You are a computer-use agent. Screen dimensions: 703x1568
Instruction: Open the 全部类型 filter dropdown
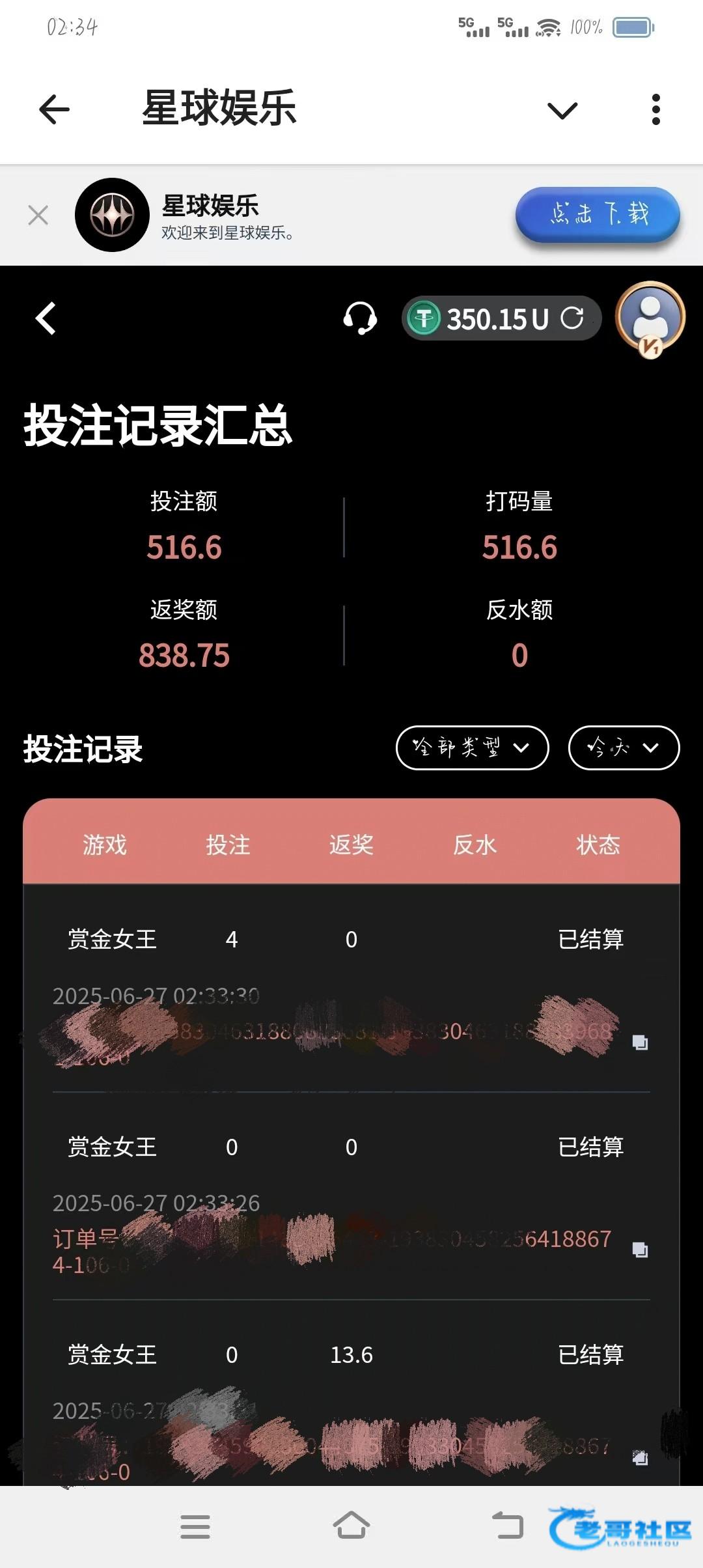(472, 748)
